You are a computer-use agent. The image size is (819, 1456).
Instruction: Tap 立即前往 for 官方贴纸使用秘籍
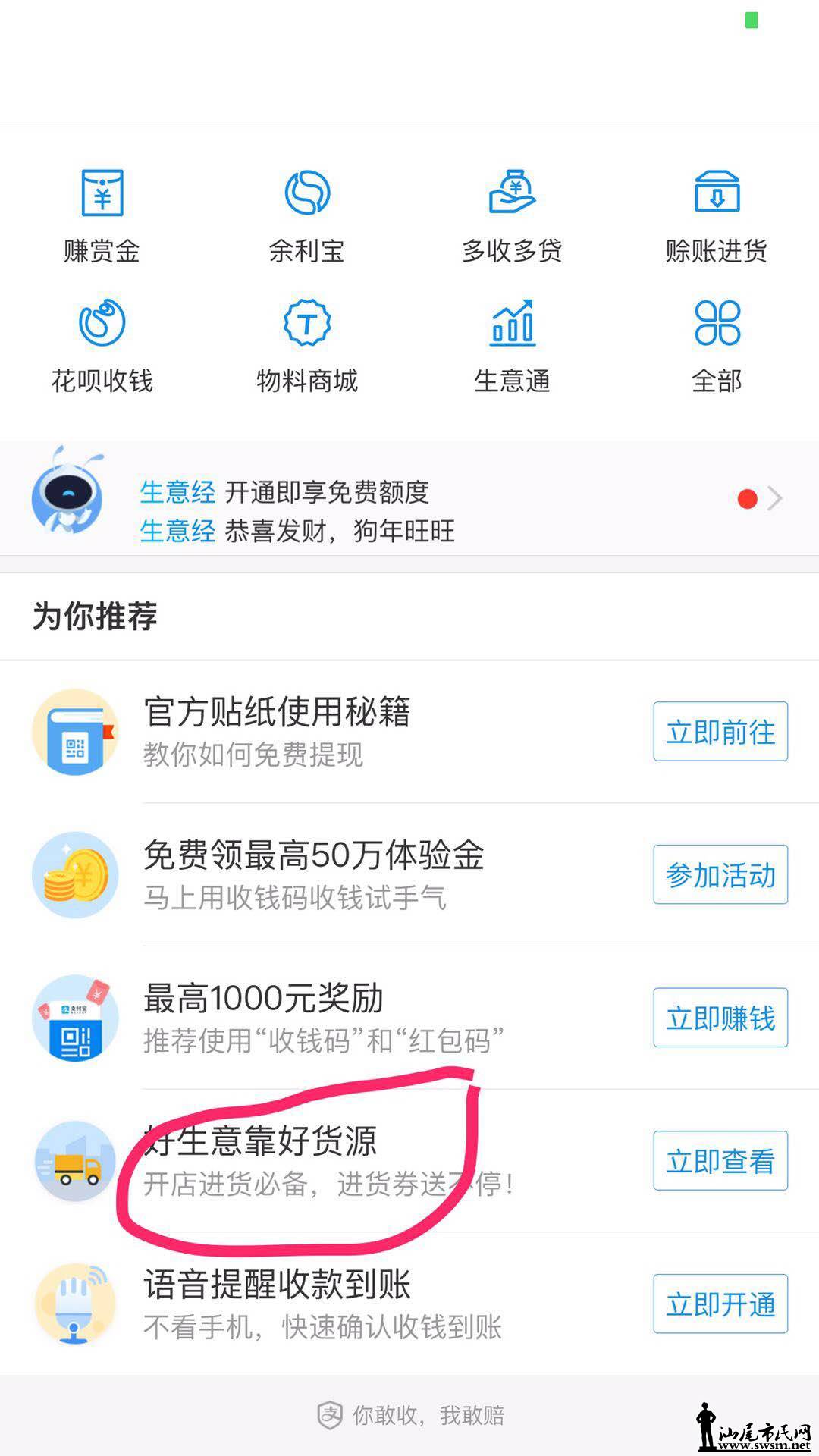(x=720, y=732)
